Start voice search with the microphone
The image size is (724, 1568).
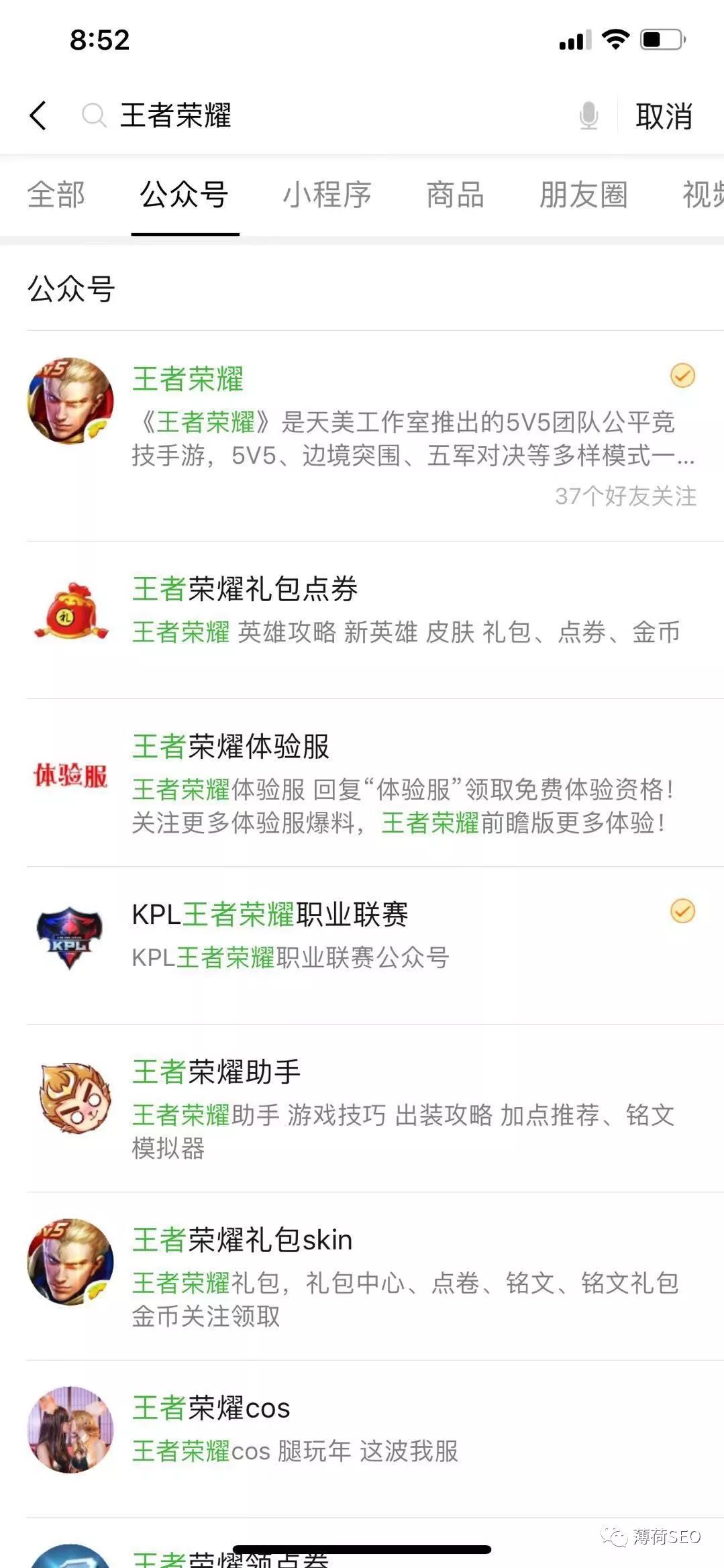(x=588, y=115)
